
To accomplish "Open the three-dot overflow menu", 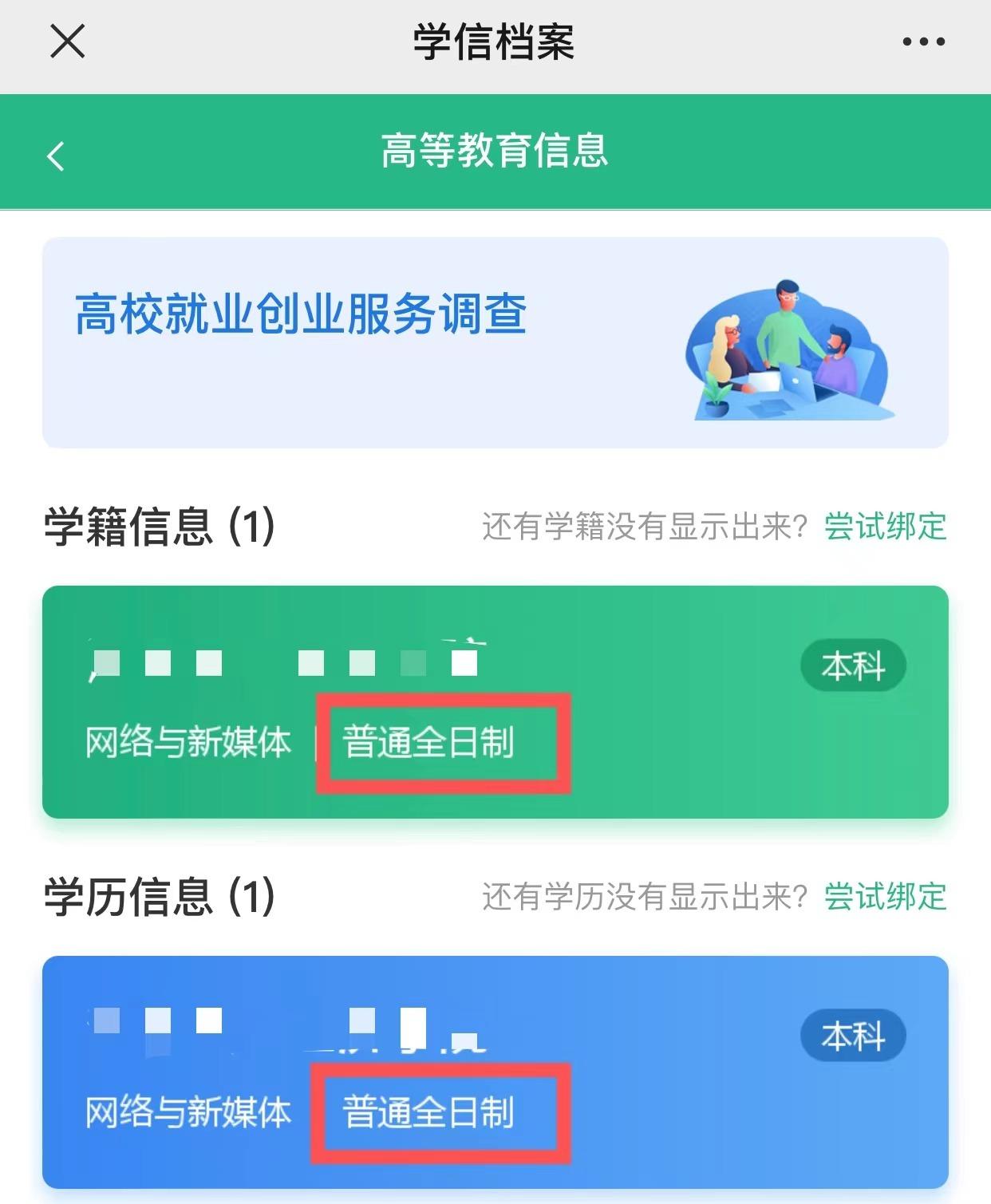I will 923,41.
